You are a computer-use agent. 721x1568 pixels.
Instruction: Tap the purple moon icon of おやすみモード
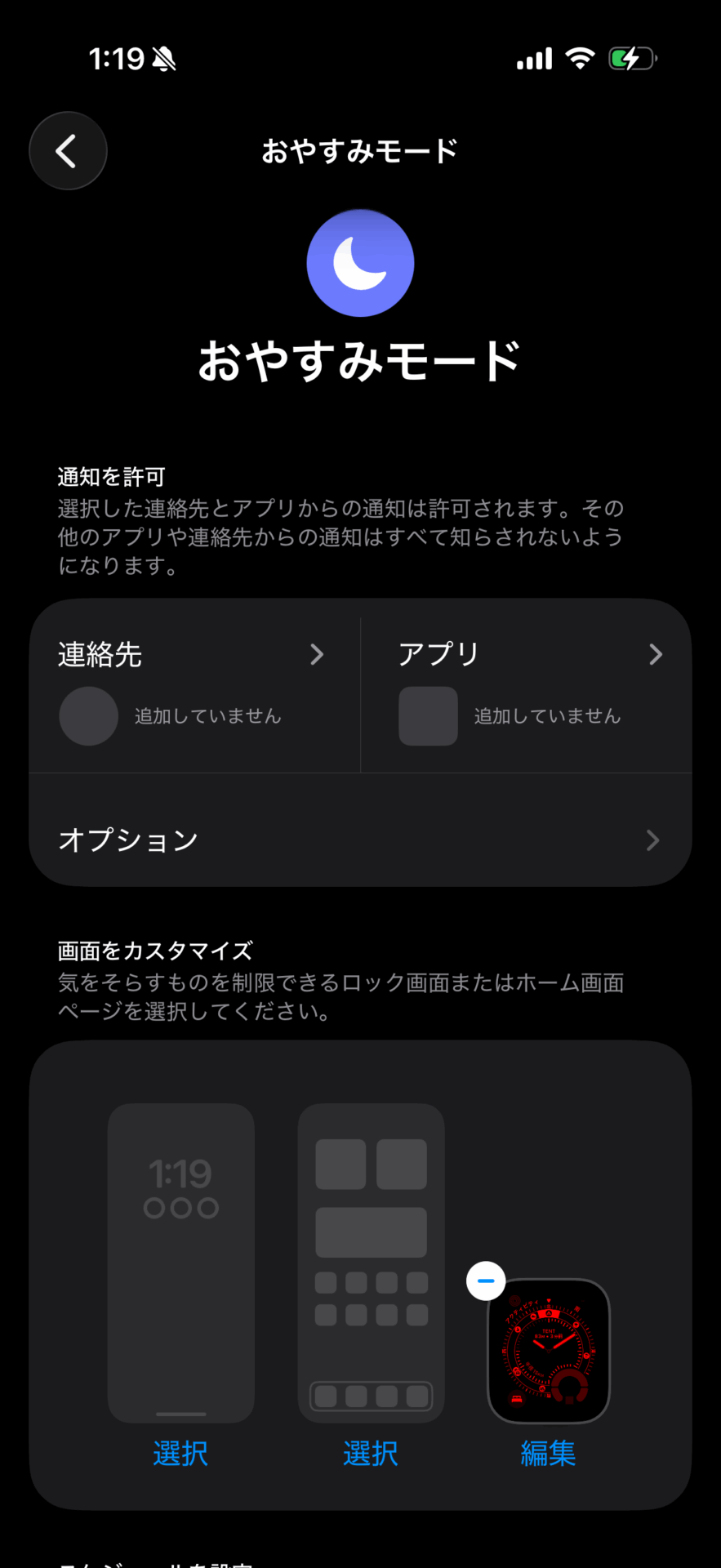pyautogui.click(x=360, y=263)
